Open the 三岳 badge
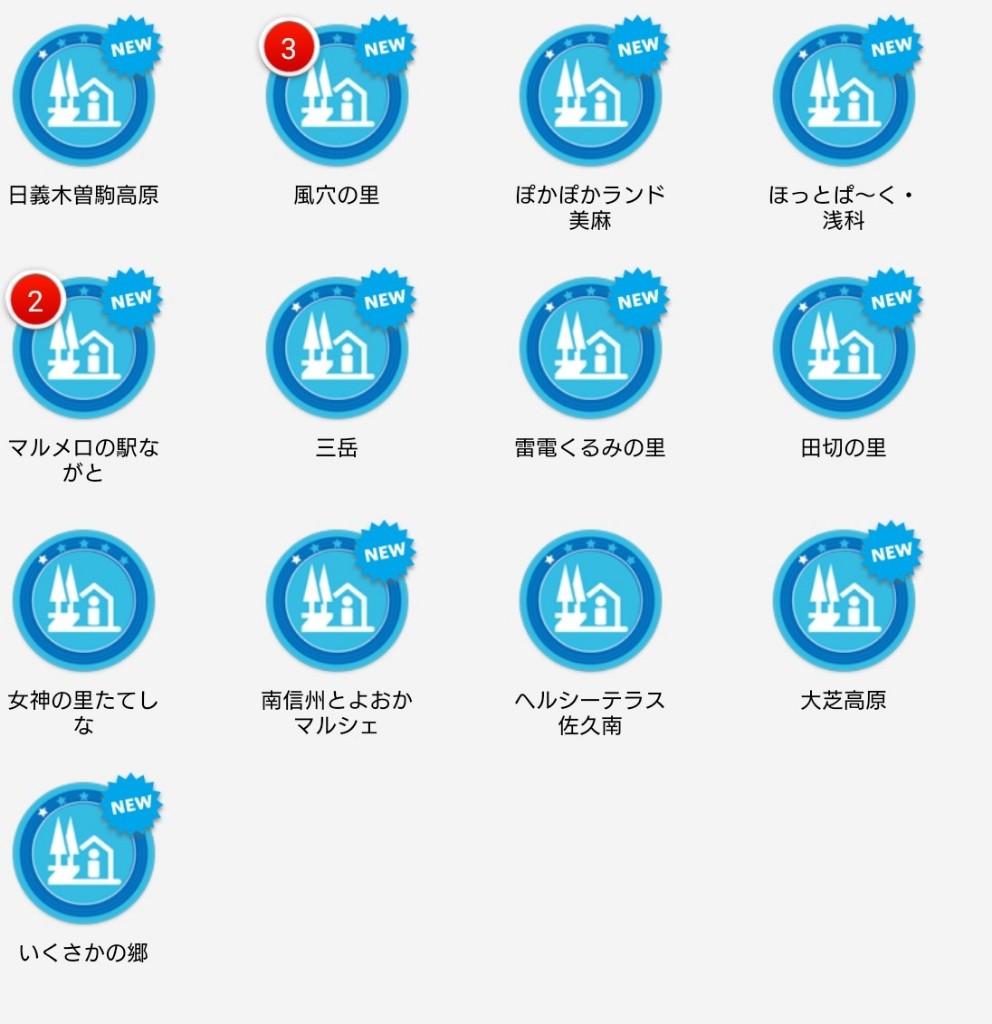This screenshot has height=1024, width=992. (337, 348)
